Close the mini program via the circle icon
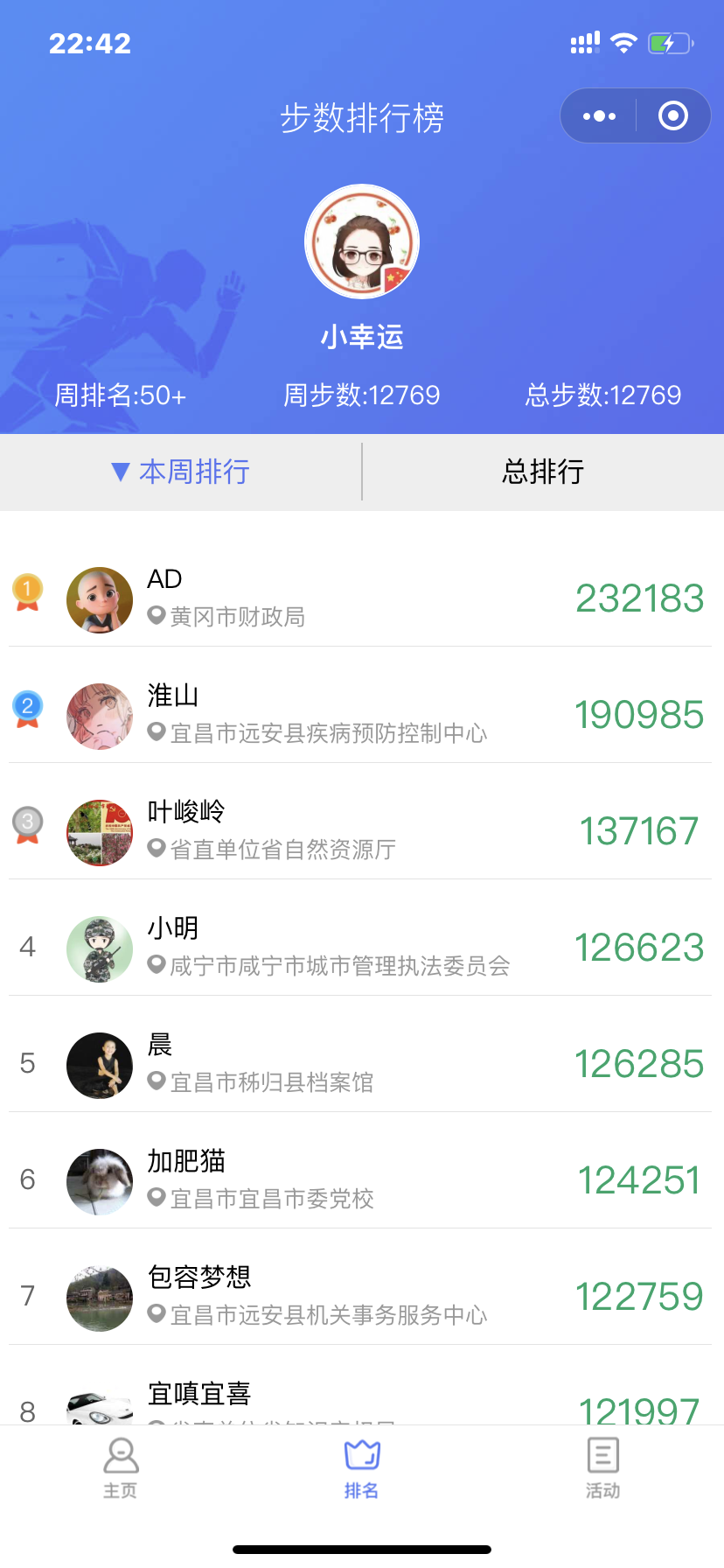Image resolution: width=724 pixels, height=1568 pixels. click(x=672, y=115)
